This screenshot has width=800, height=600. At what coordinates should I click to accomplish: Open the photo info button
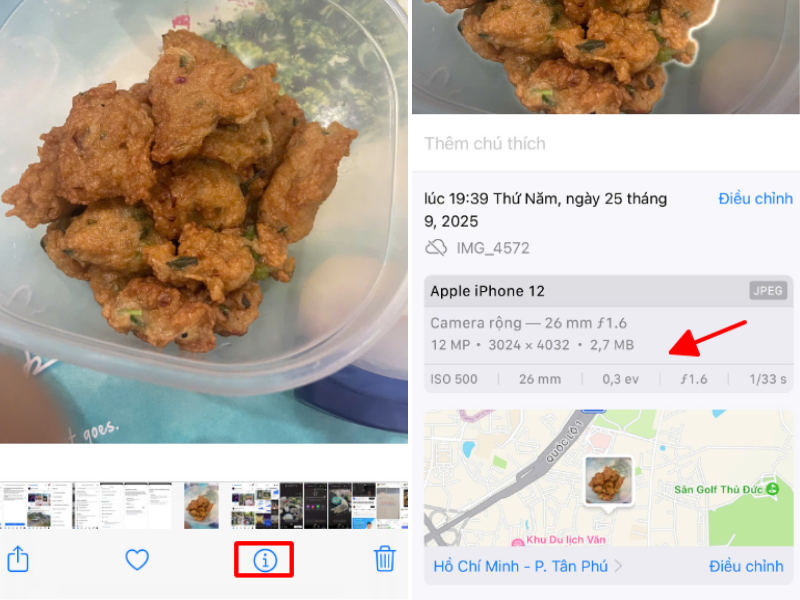pyautogui.click(x=264, y=559)
